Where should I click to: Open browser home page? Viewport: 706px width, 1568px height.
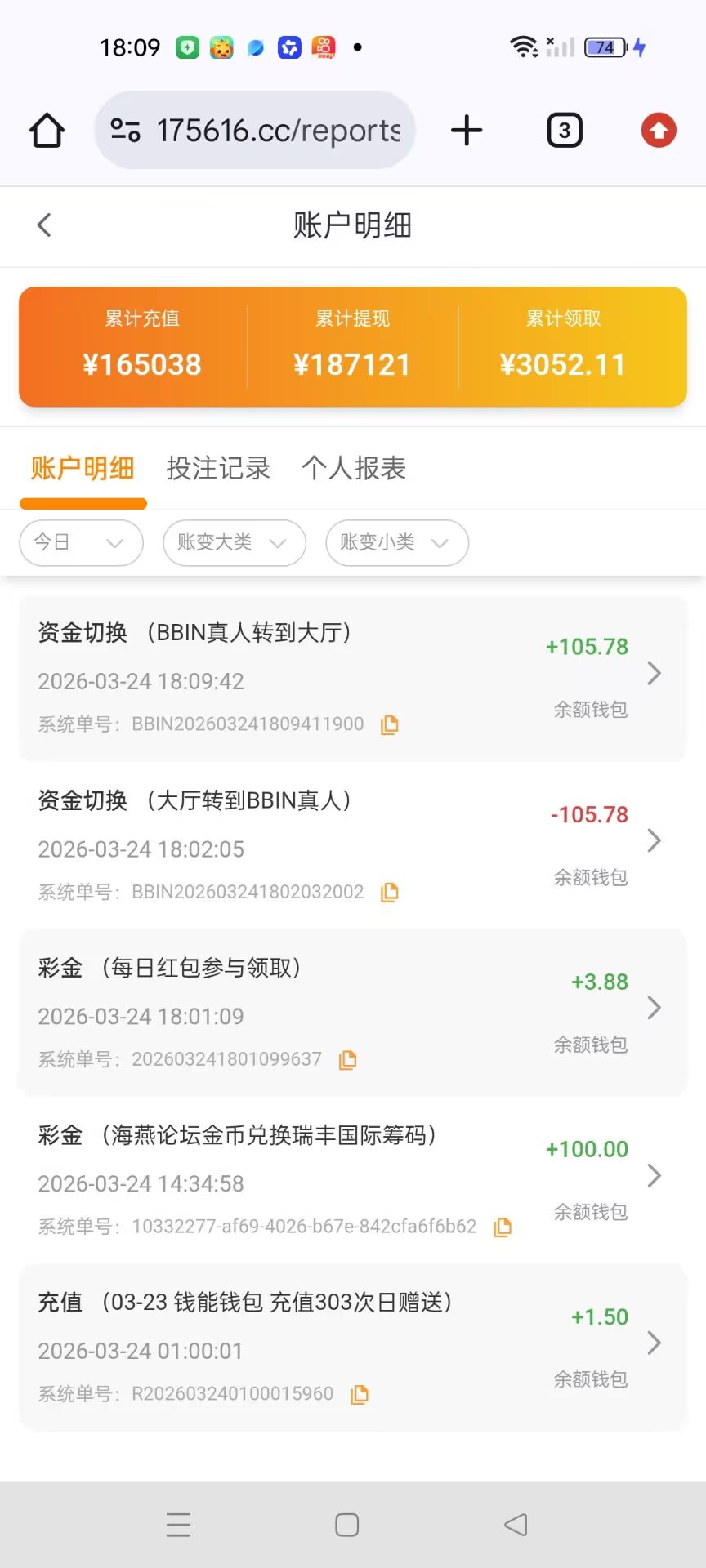point(47,131)
